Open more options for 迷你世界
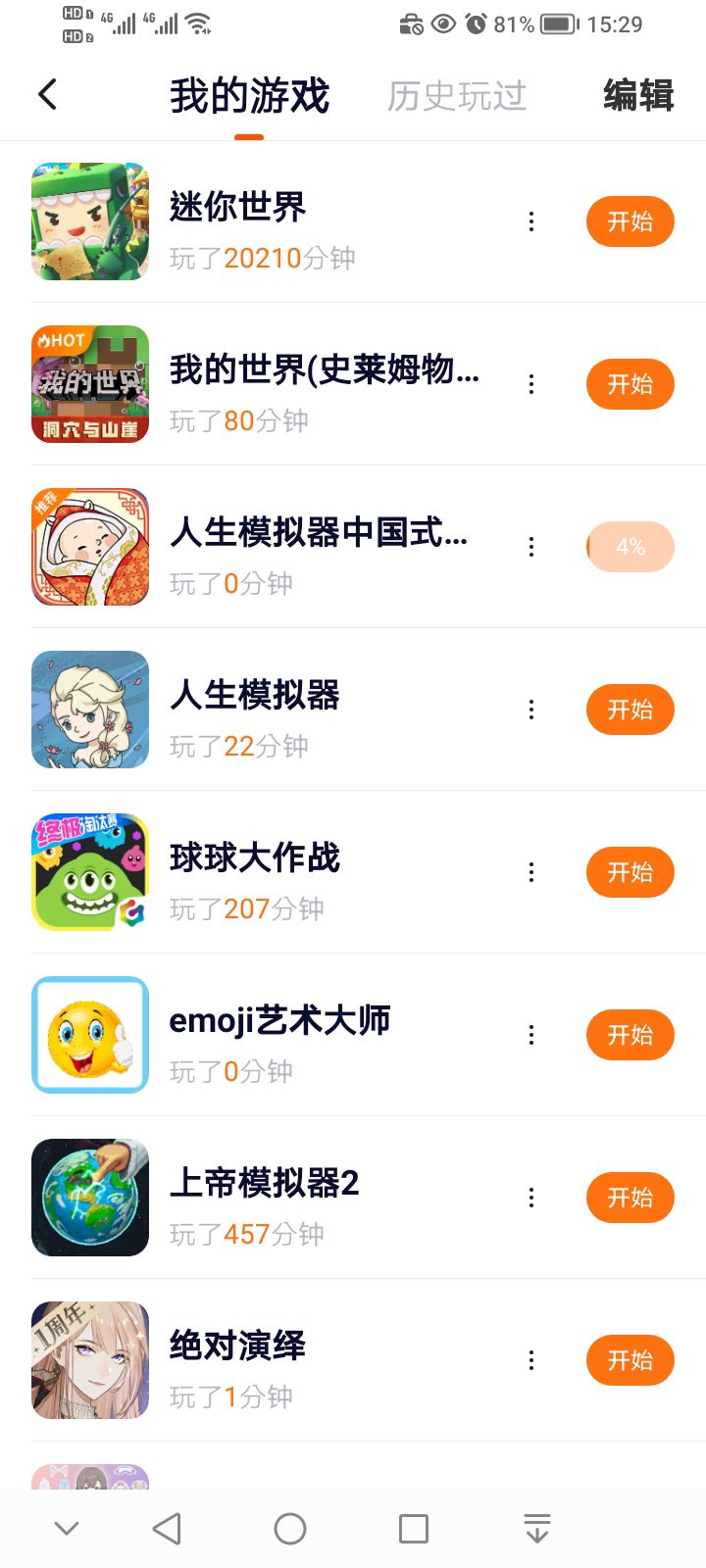Image resolution: width=706 pixels, height=1568 pixels. click(x=531, y=221)
